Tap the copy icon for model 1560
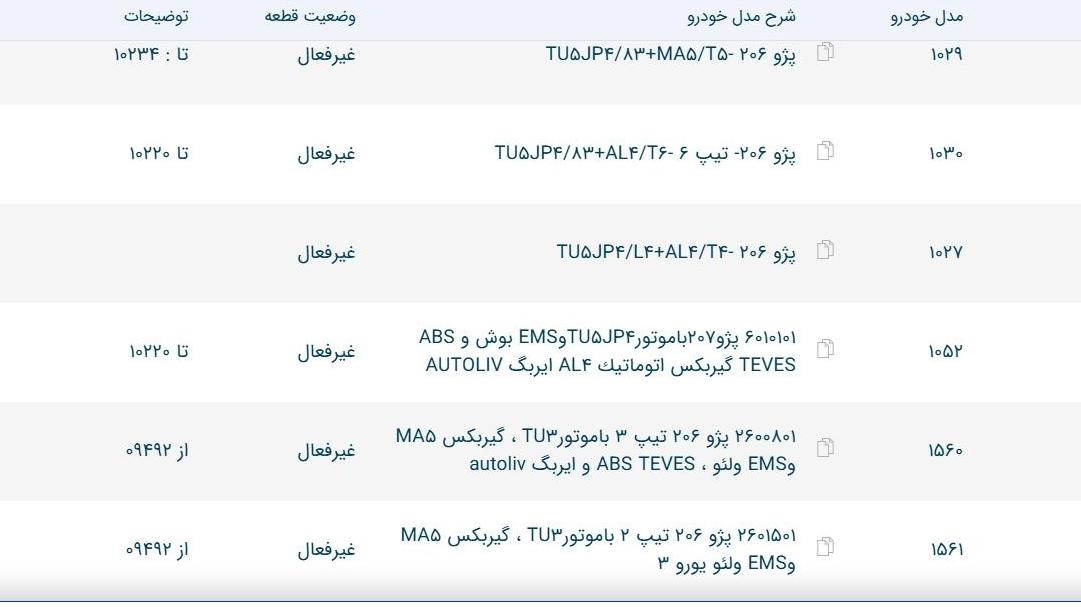The height and width of the screenshot is (608, 1081). coord(825,448)
